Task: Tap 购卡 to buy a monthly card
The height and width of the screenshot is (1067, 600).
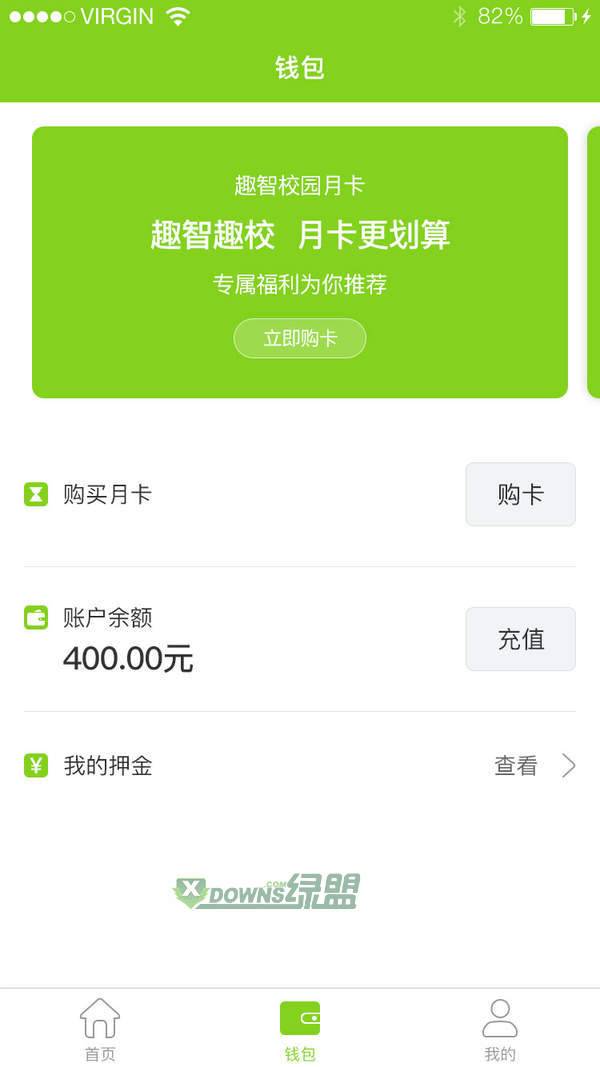Action: (x=520, y=494)
